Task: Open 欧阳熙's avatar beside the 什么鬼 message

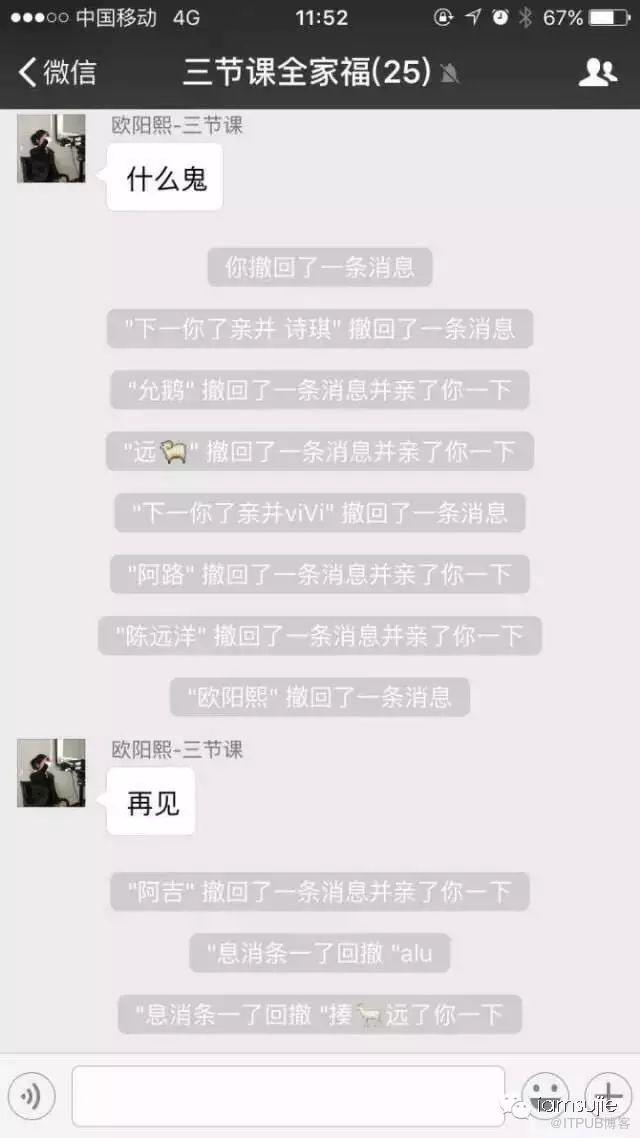Action: coord(51,148)
